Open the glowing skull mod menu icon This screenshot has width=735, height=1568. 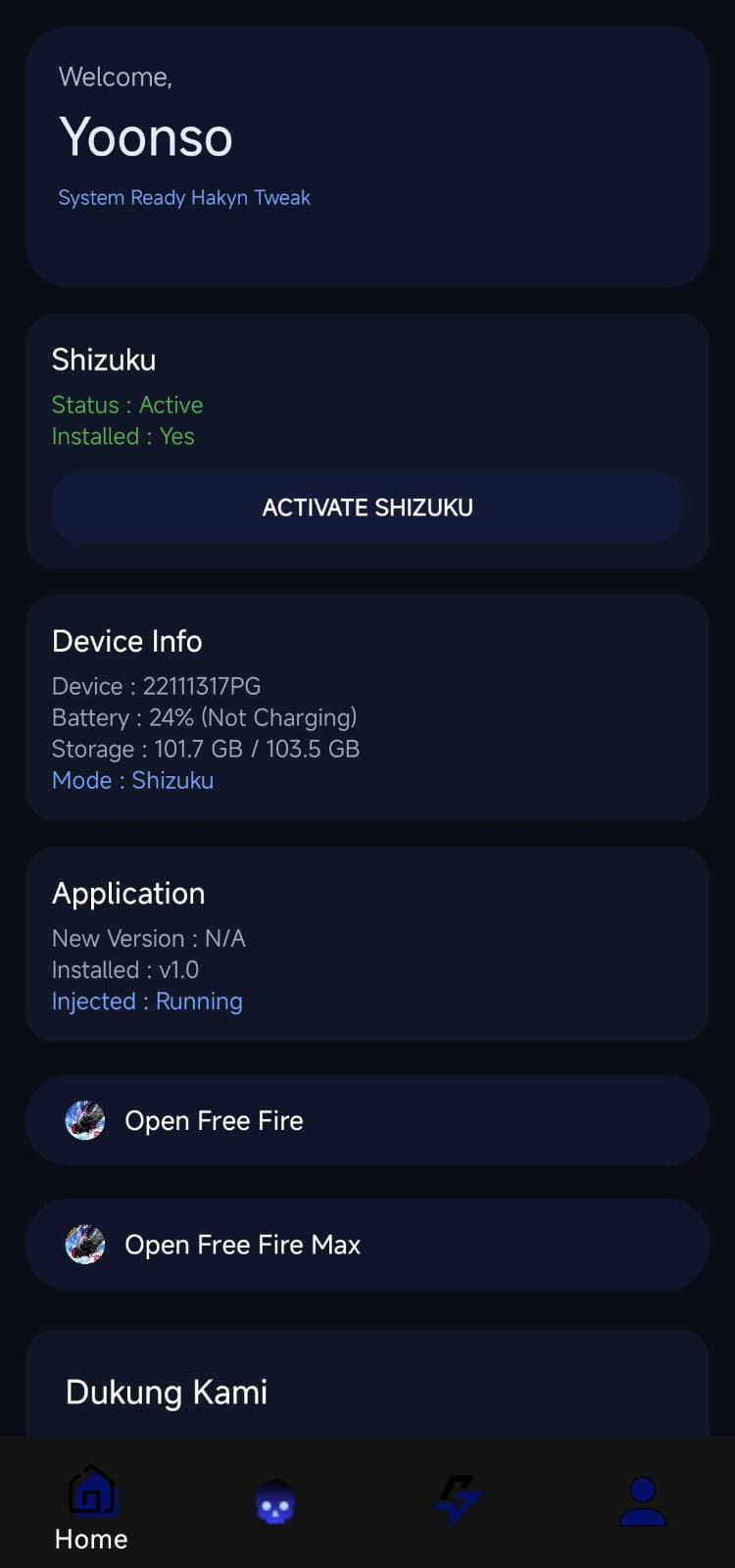click(275, 1501)
